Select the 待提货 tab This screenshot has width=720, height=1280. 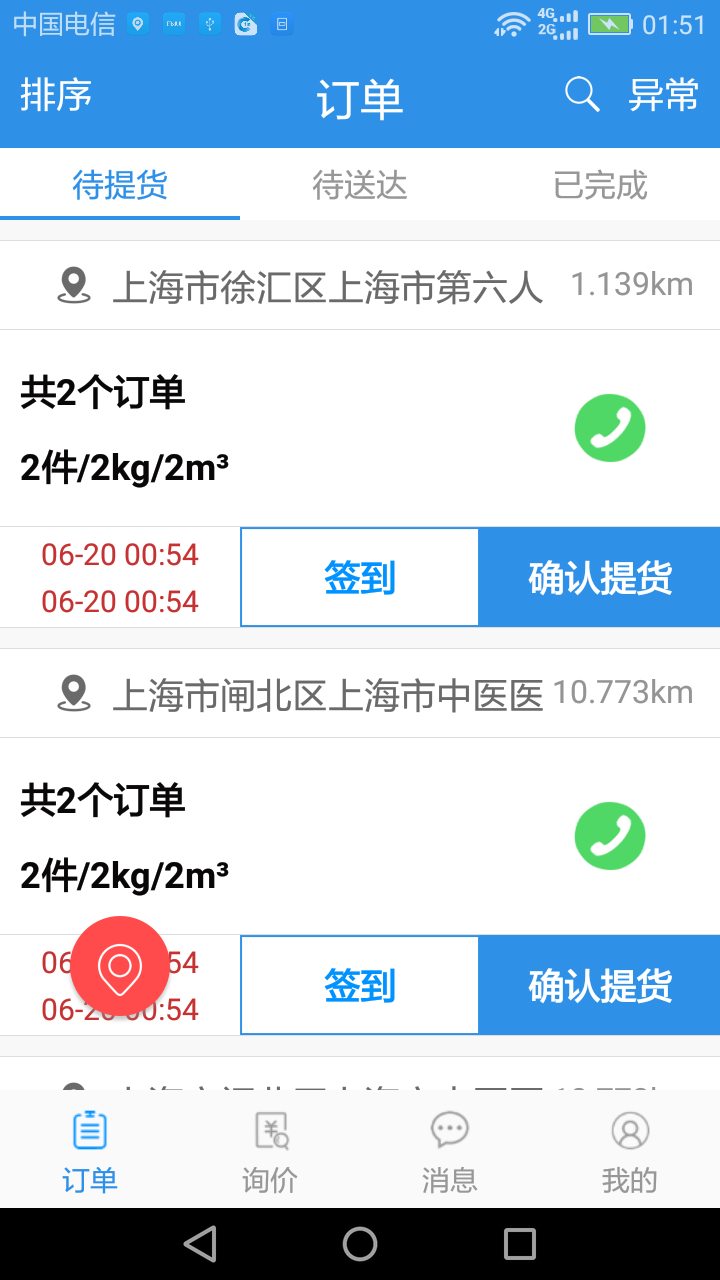(120, 186)
